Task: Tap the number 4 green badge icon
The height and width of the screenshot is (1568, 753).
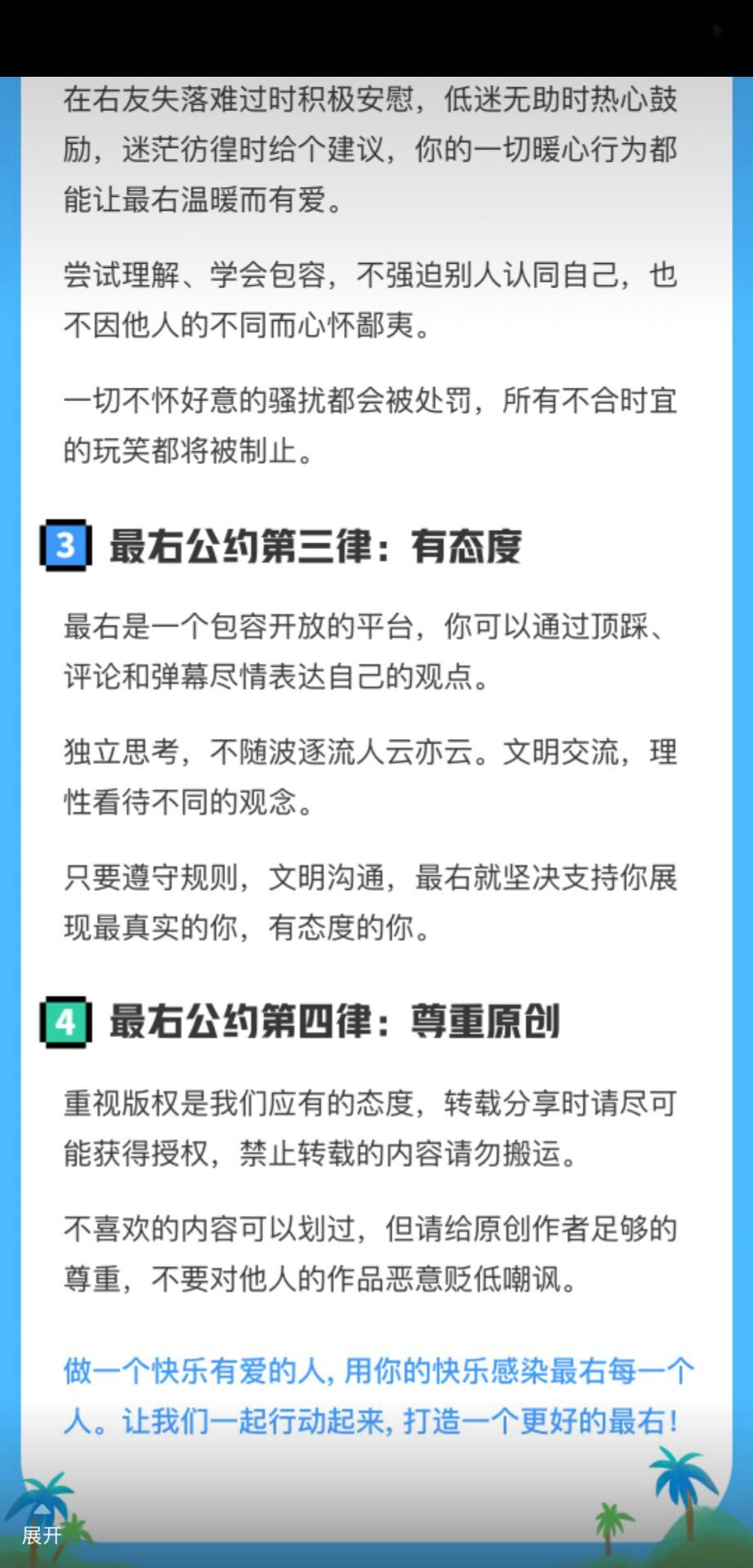Action: pyautogui.click(x=65, y=1019)
